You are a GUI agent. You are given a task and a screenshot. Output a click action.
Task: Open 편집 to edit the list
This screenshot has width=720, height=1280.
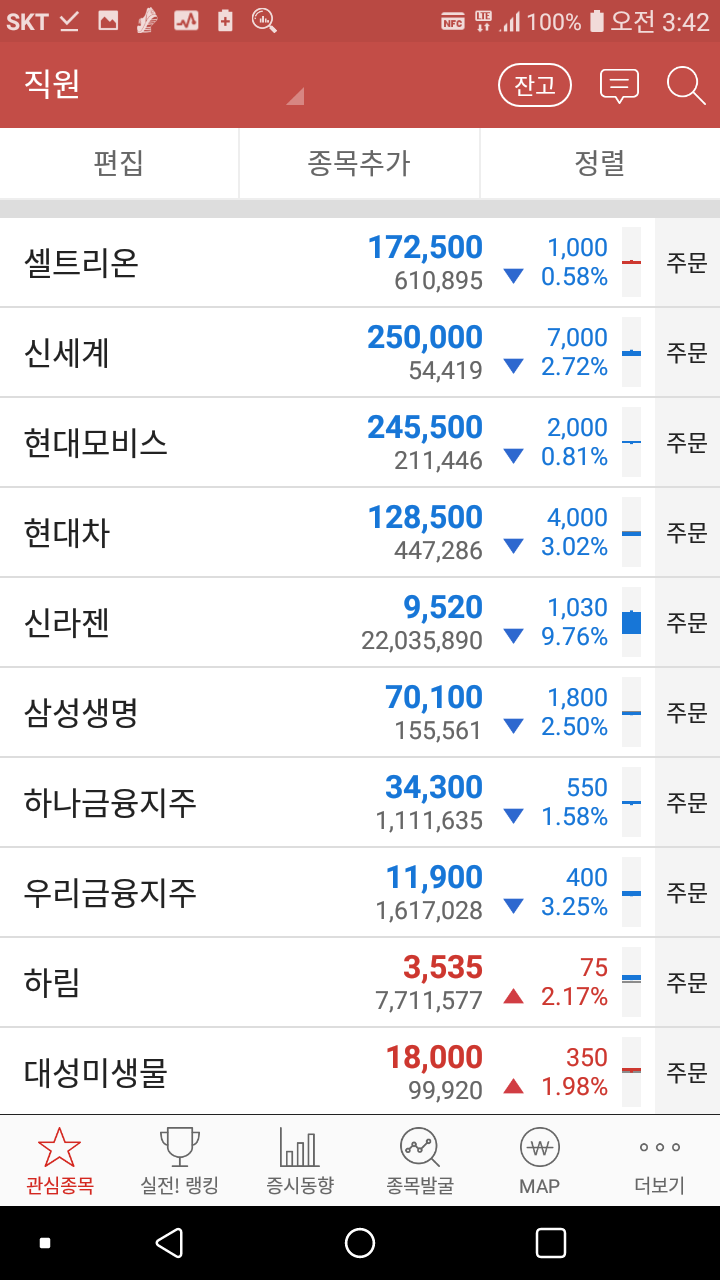(x=119, y=163)
